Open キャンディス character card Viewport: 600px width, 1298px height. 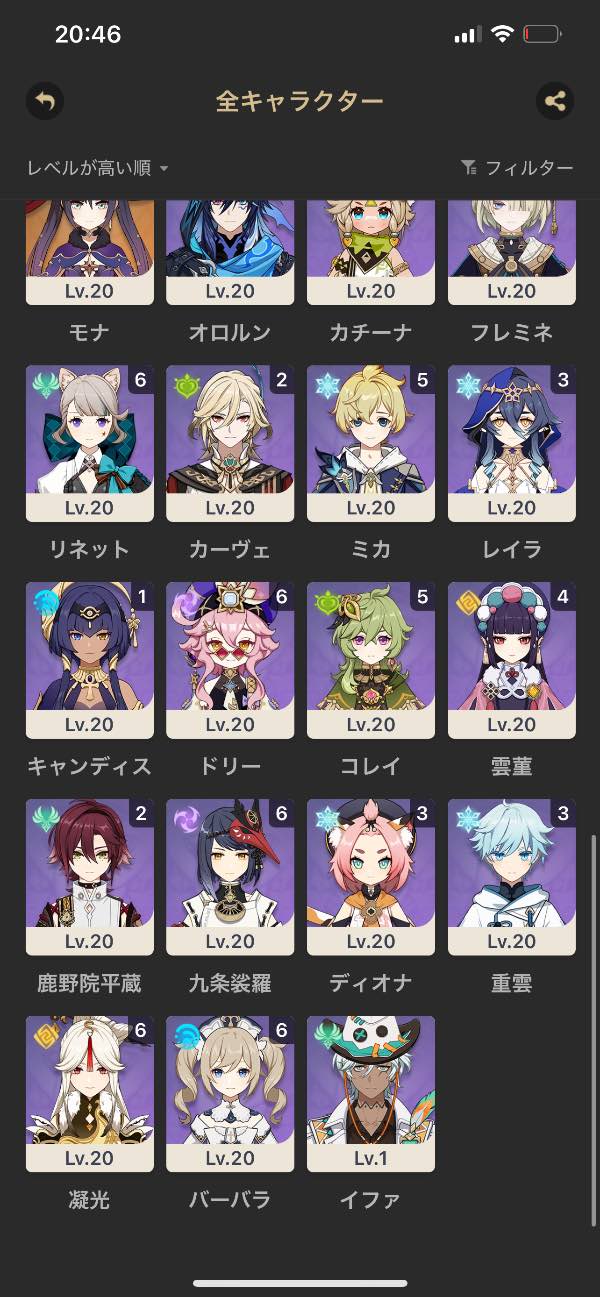[90, 660]
